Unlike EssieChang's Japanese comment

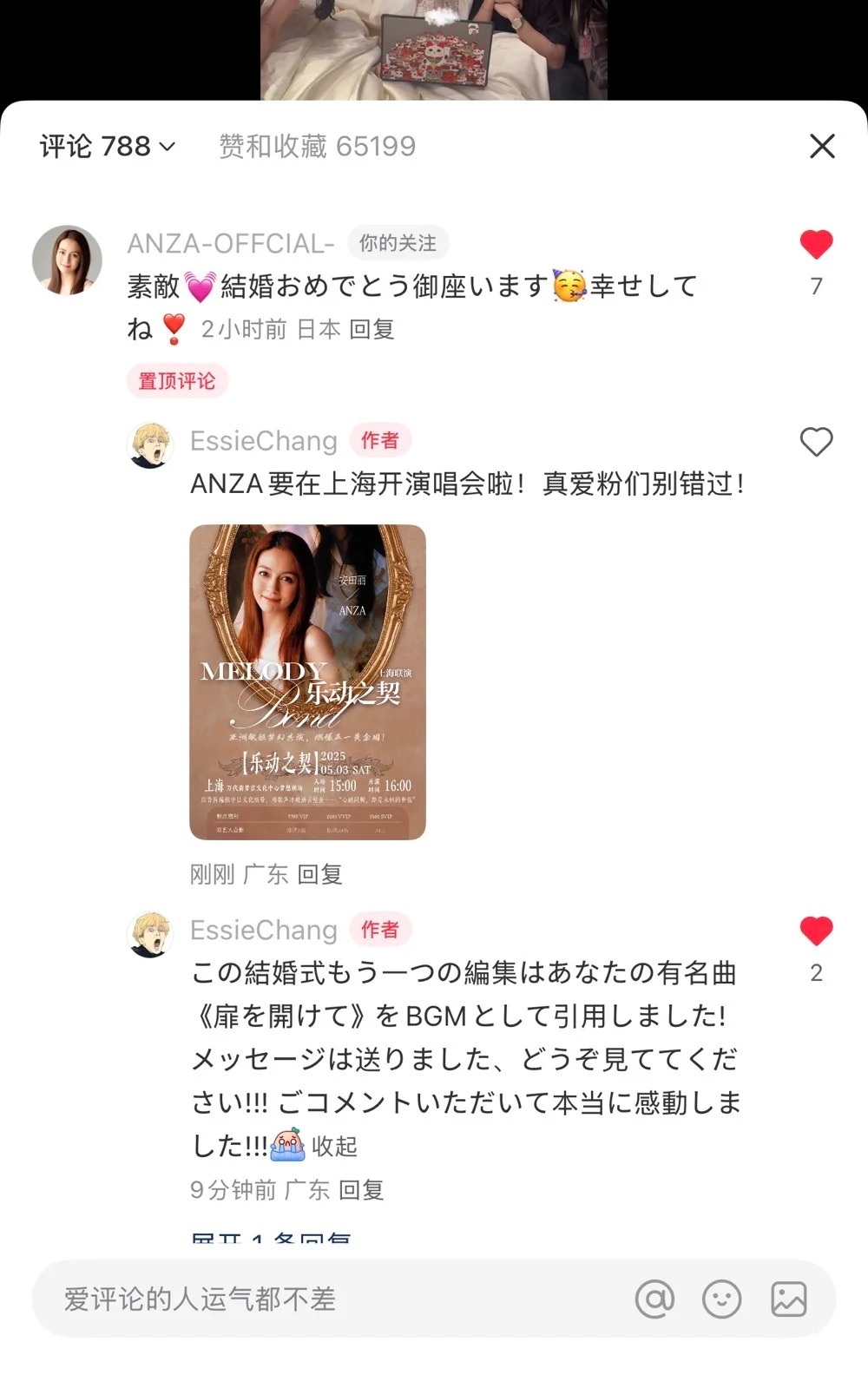815,931
